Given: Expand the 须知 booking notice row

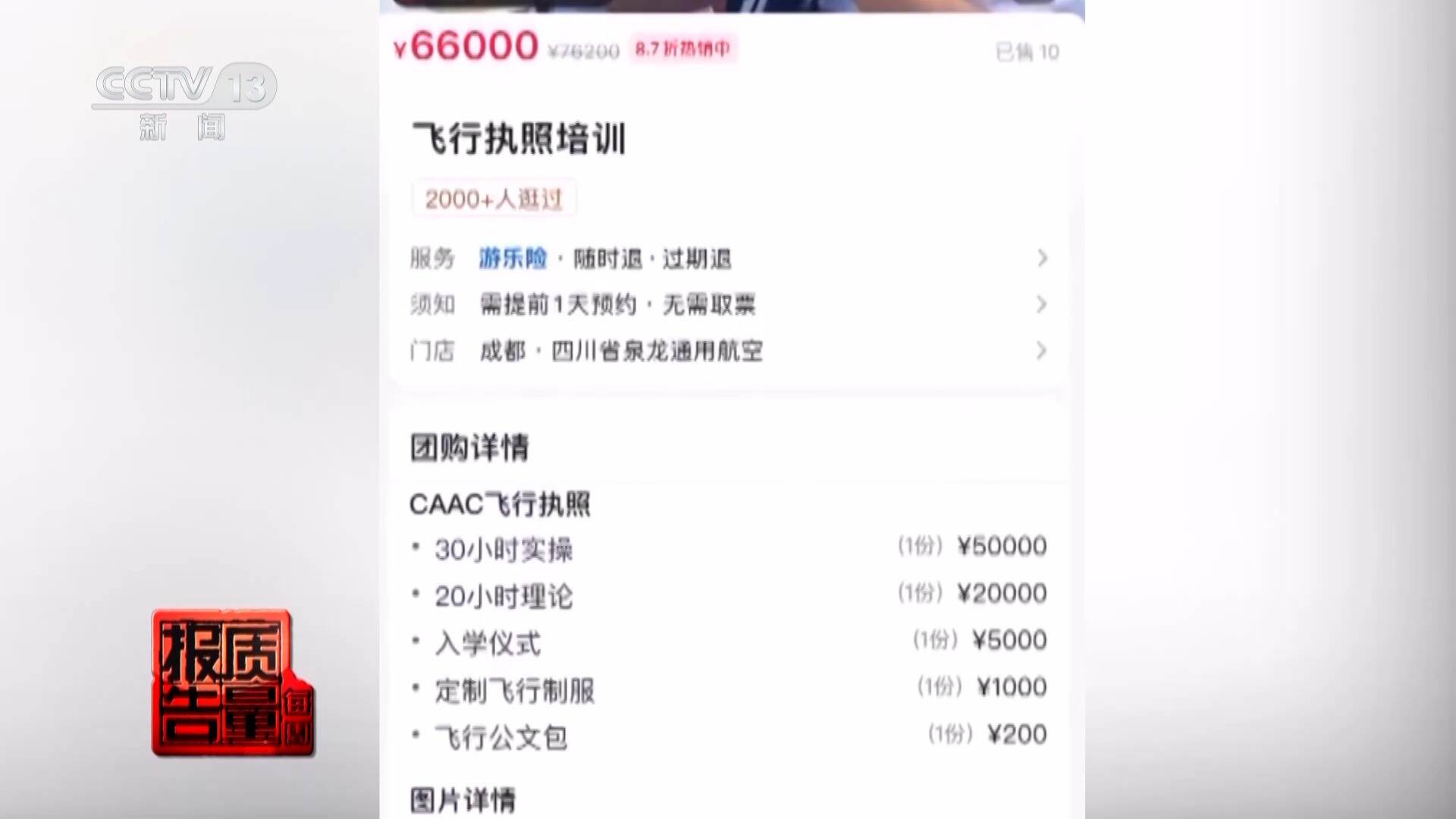Looking at the screenshot, I should 726,305.
